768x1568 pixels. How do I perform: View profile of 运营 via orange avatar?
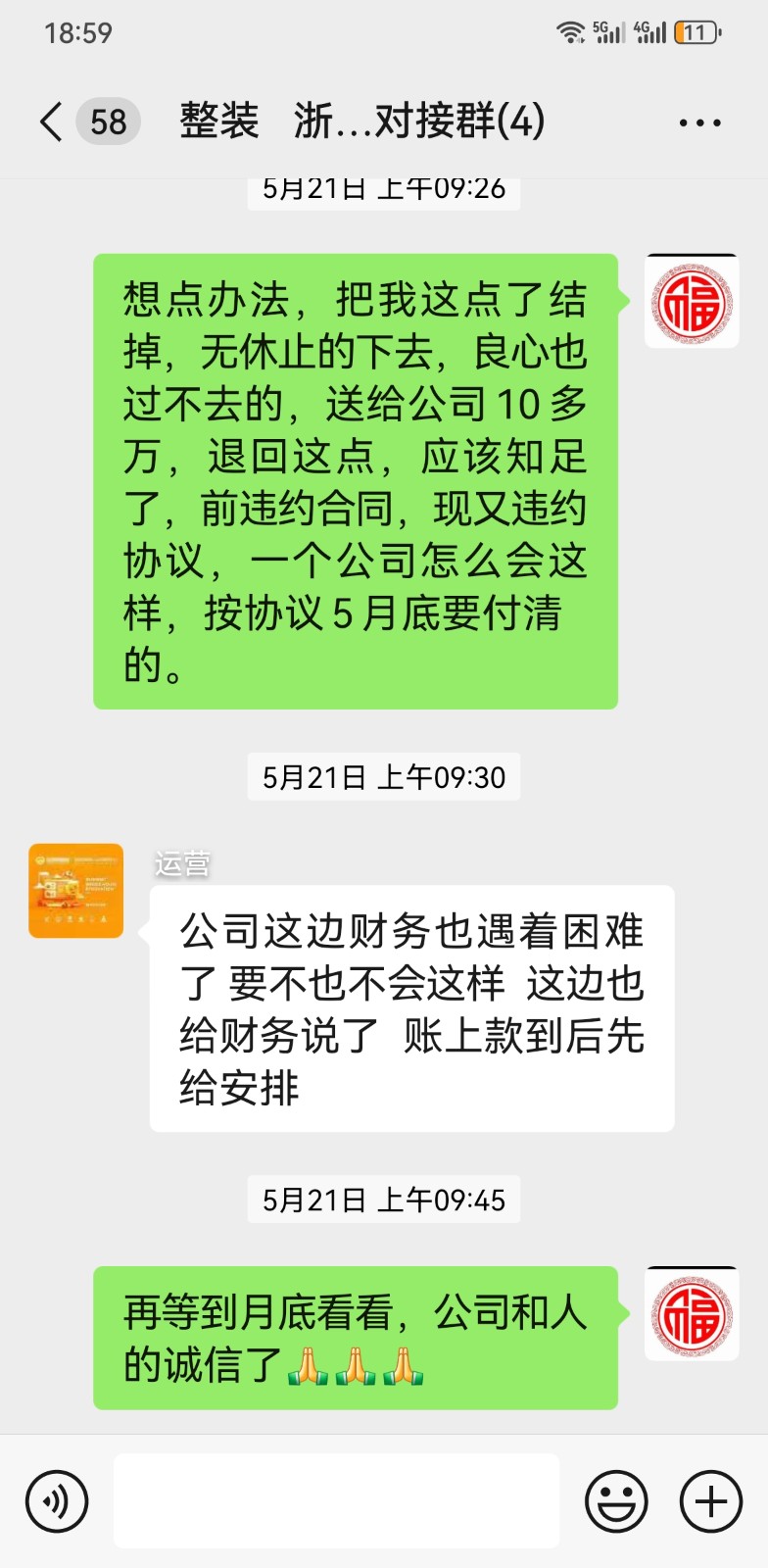pos(76,891)
